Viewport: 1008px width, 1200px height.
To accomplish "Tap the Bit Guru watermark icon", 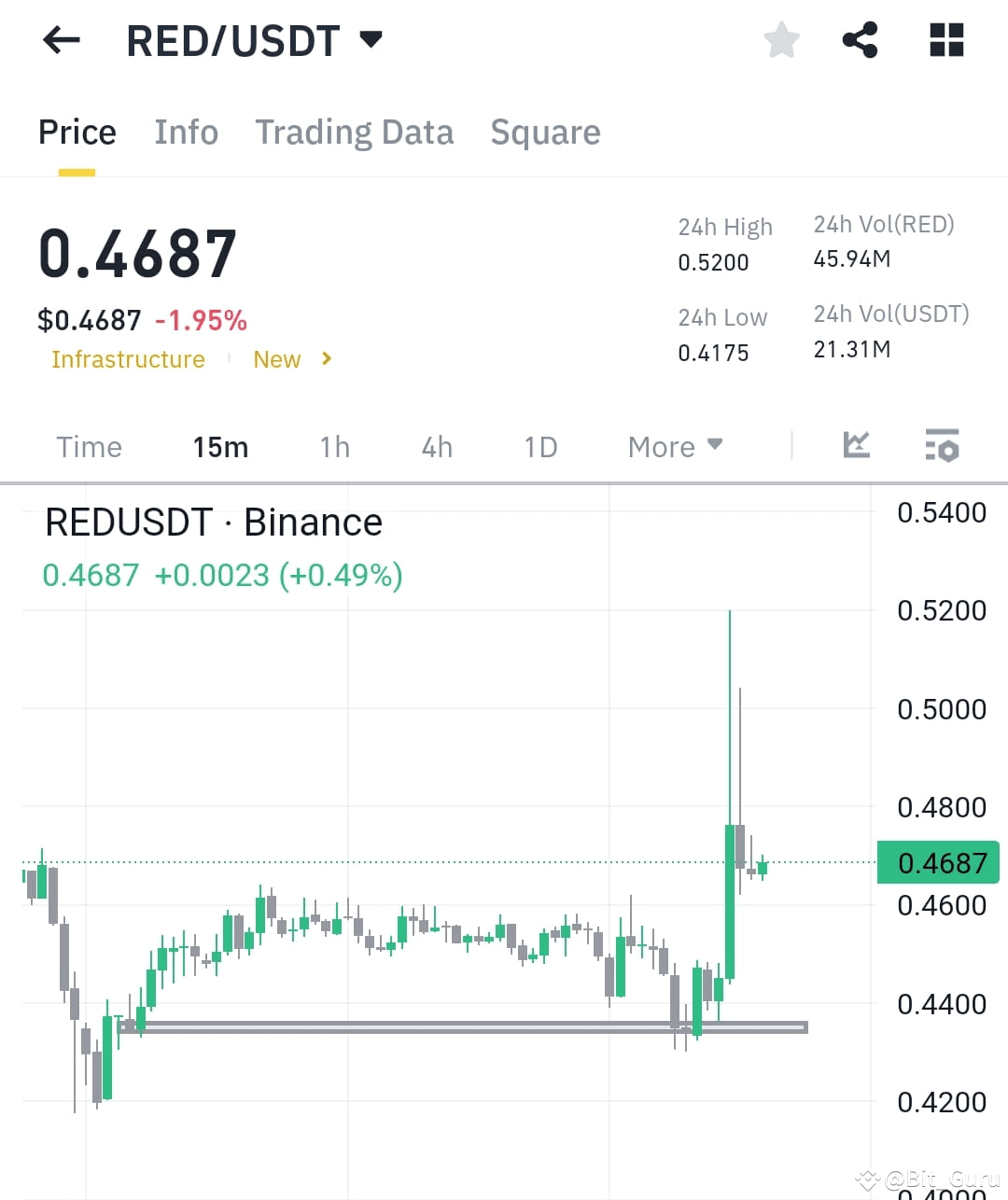I will click(x=866, y=1179).
